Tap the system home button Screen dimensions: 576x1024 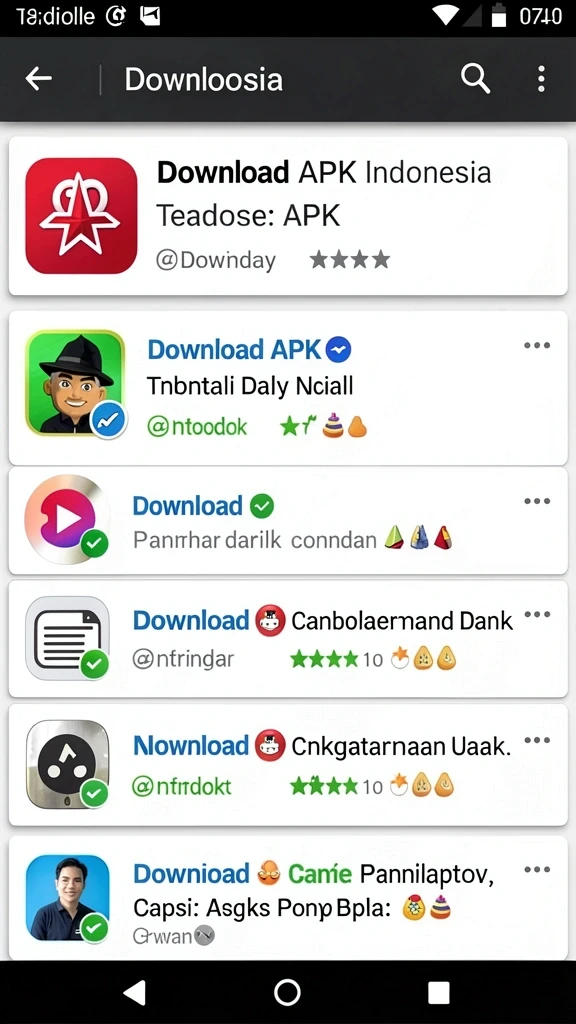(287, 992)
